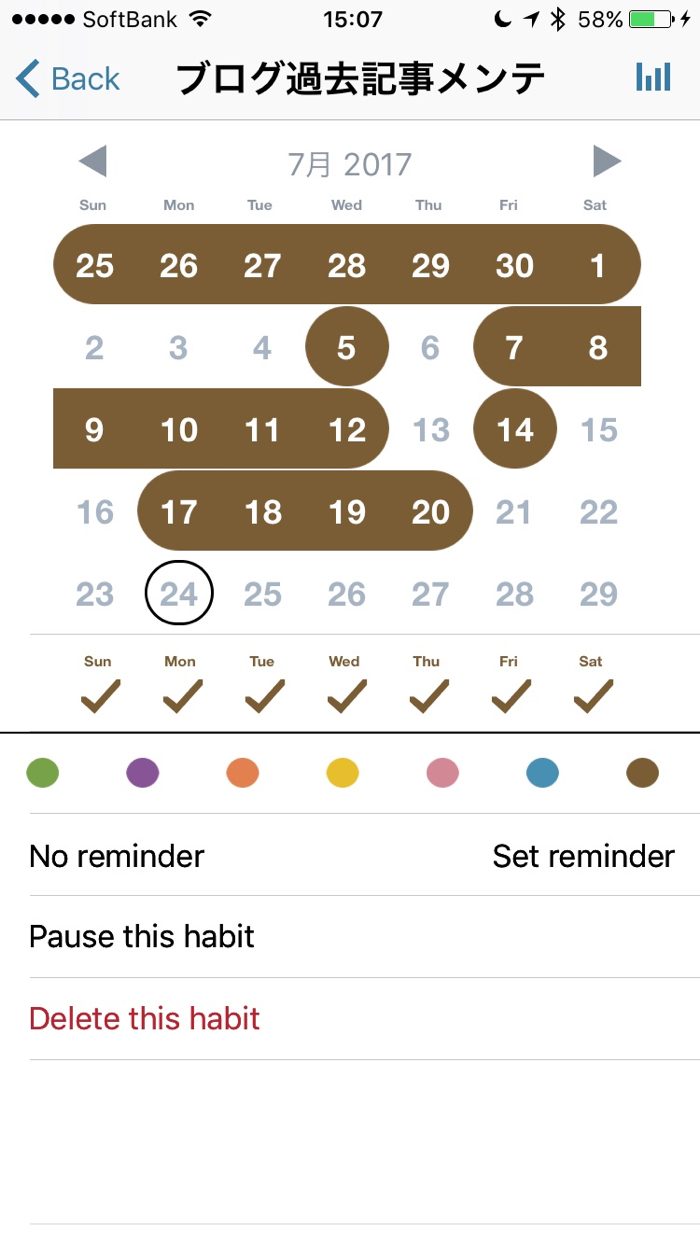Toggle the Sat weekday checkmark
Viewport: 700px width, 1245px height.
(x=592, y=695)
